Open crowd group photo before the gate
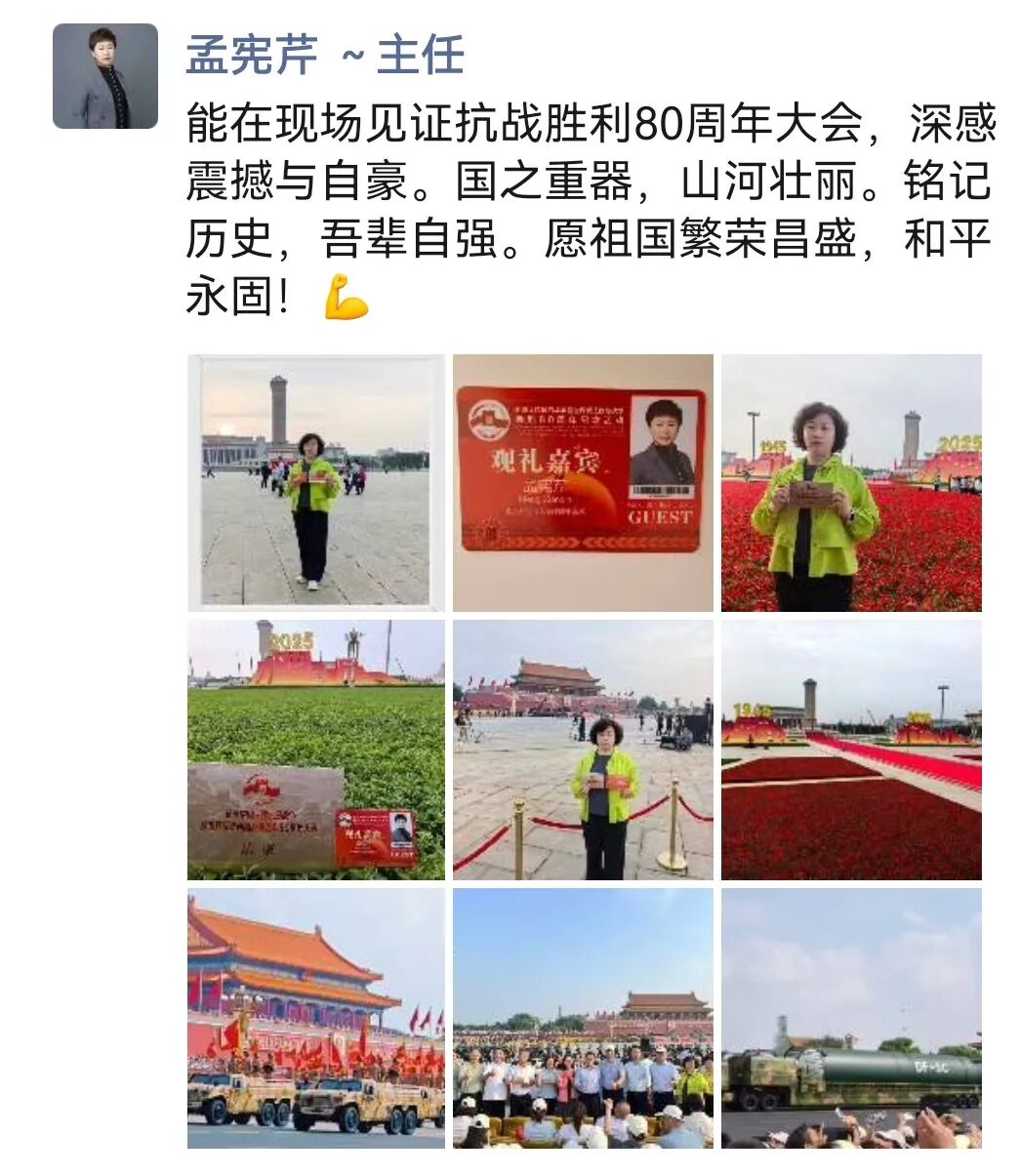 (x=583, y=1018)
